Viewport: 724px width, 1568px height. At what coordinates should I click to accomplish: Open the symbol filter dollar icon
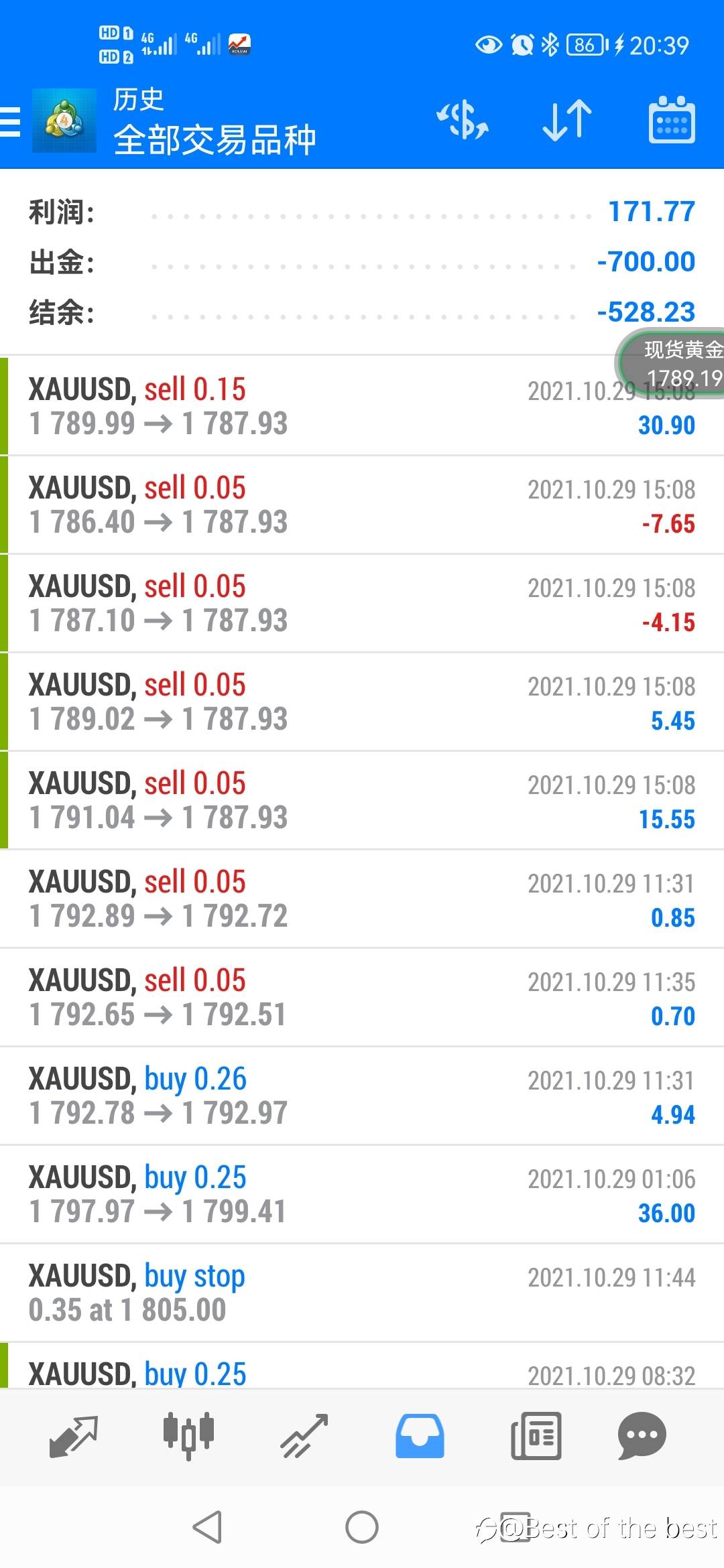point(463,121)
